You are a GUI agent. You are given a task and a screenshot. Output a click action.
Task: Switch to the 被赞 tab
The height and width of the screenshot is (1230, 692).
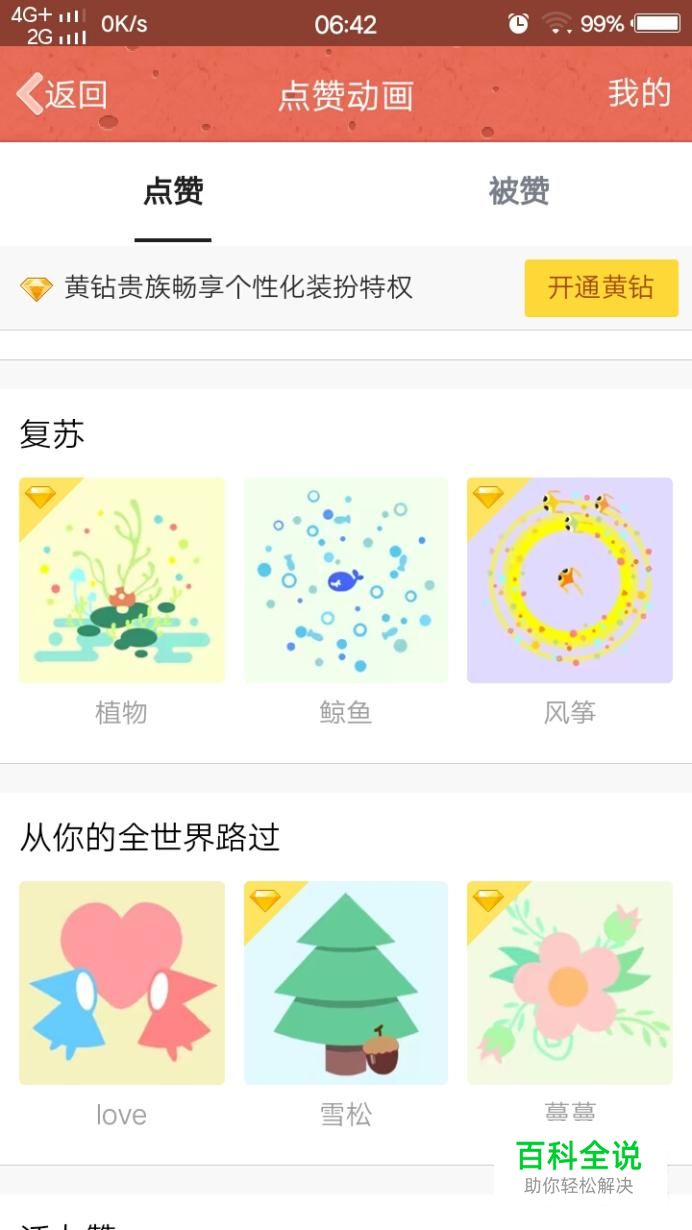[x=518, y=191]
